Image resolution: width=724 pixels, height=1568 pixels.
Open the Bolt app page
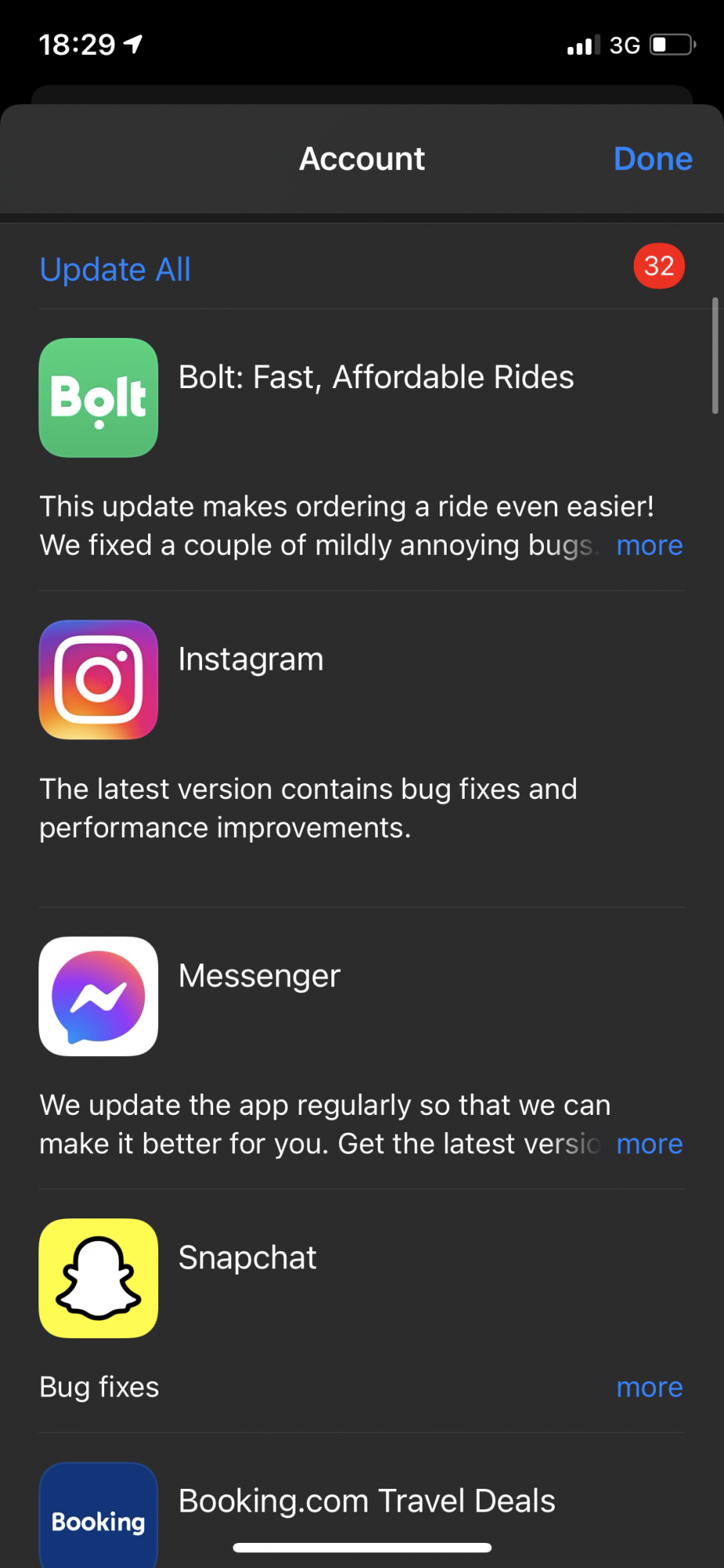pos(99,397)
